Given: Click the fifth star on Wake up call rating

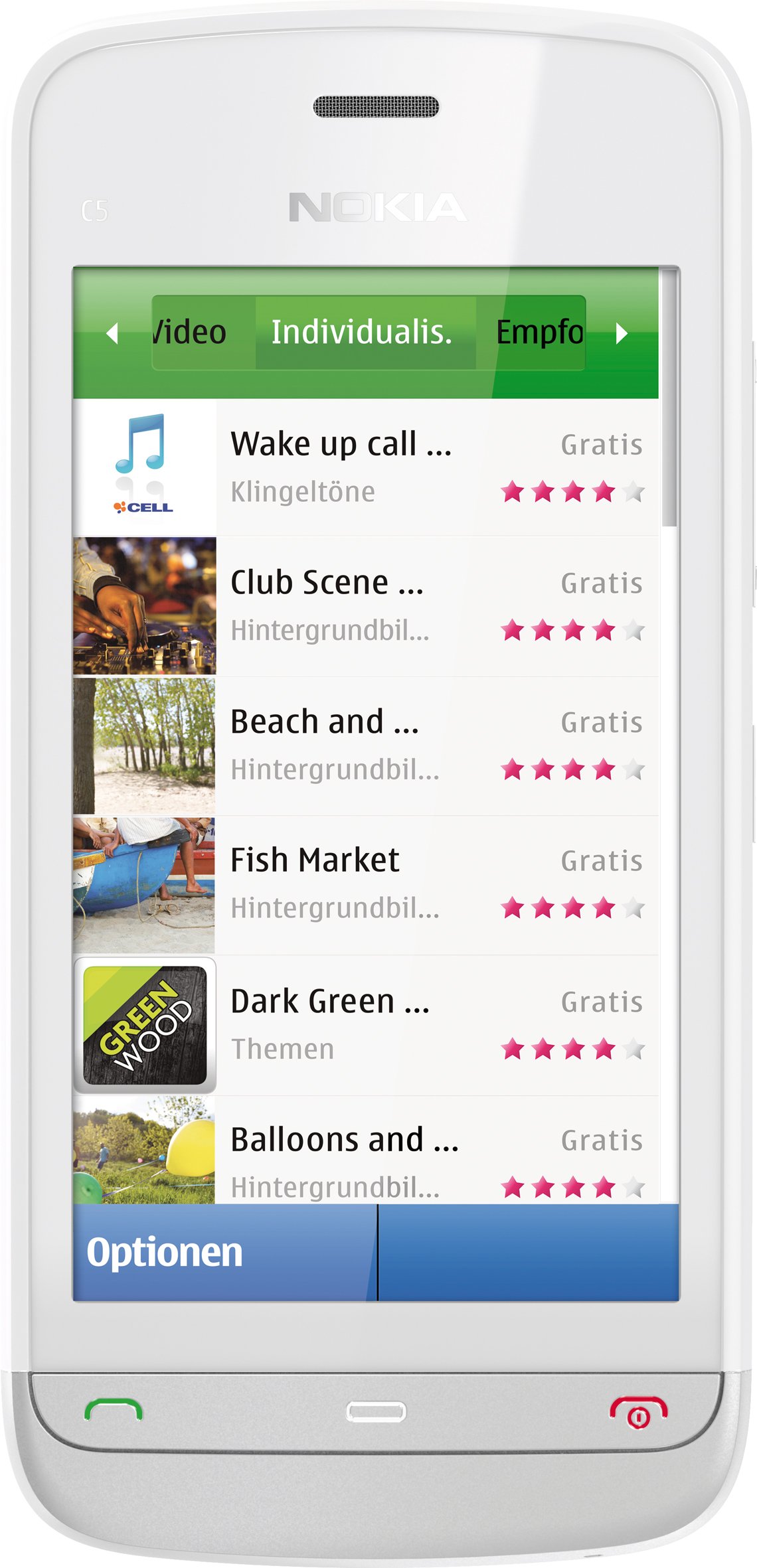Looking at the screenshot, I should (x=631, y=491).
